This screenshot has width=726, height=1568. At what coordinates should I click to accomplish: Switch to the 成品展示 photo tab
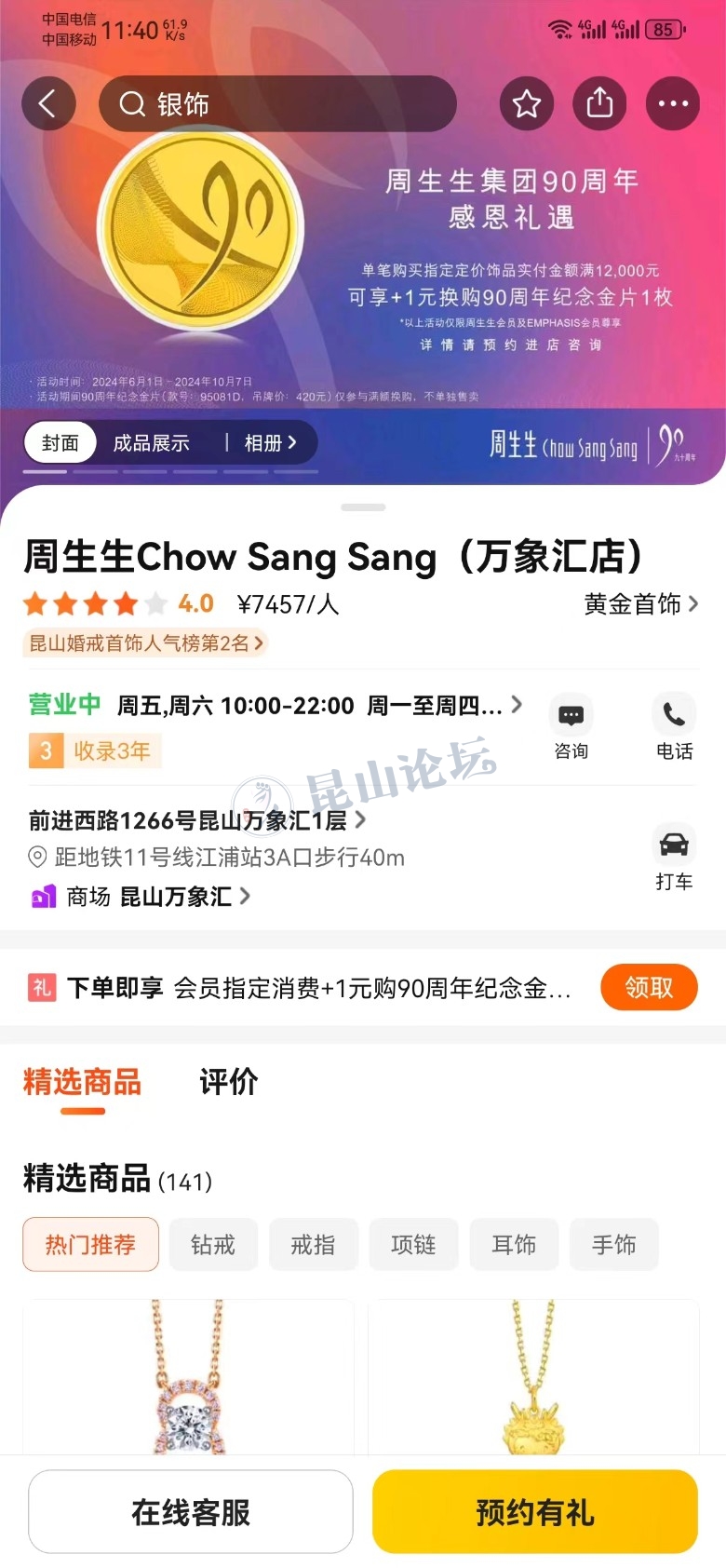(x=151, y=443)
